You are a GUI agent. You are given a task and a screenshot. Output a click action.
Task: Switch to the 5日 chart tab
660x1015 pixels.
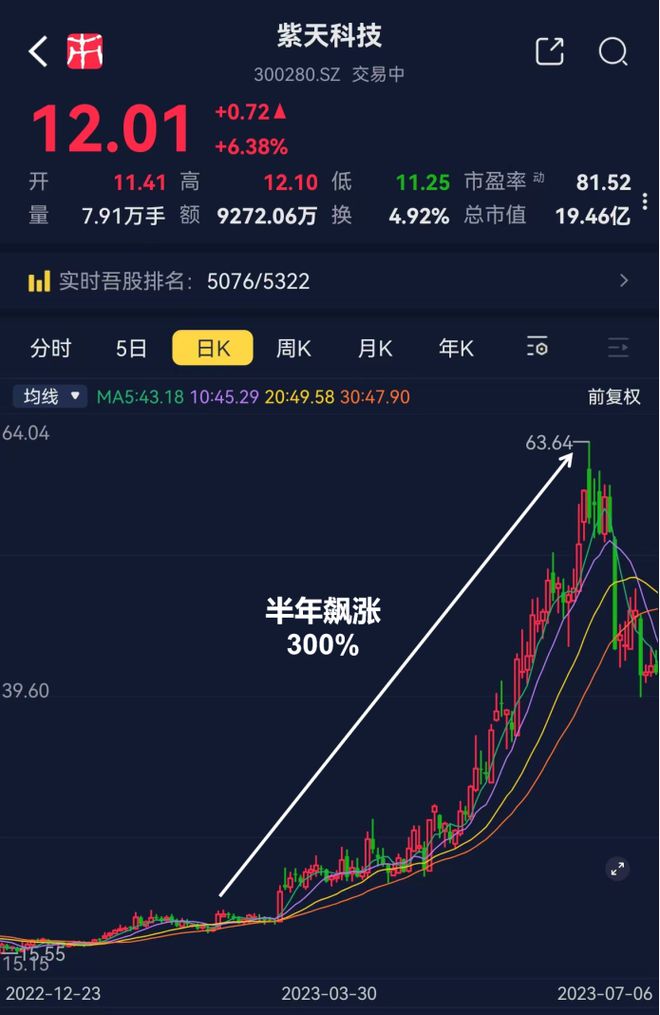(x=131, y=348)
